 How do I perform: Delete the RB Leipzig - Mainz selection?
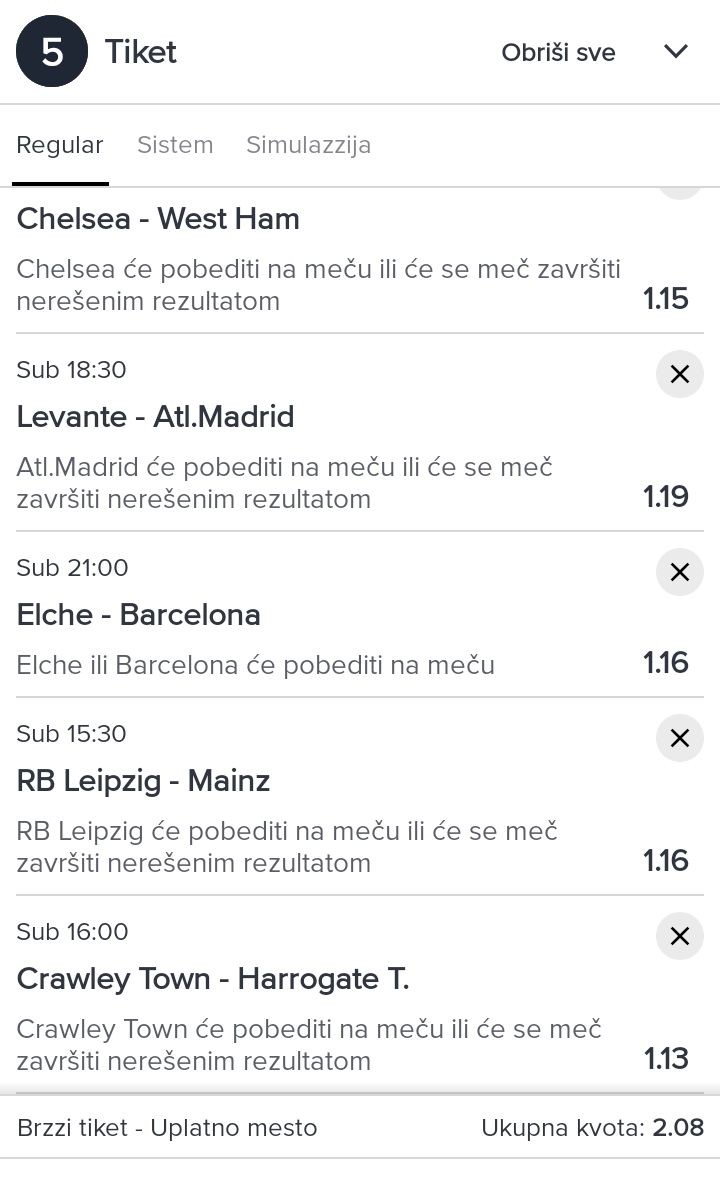pyautogui.click(x=680, y=738)
